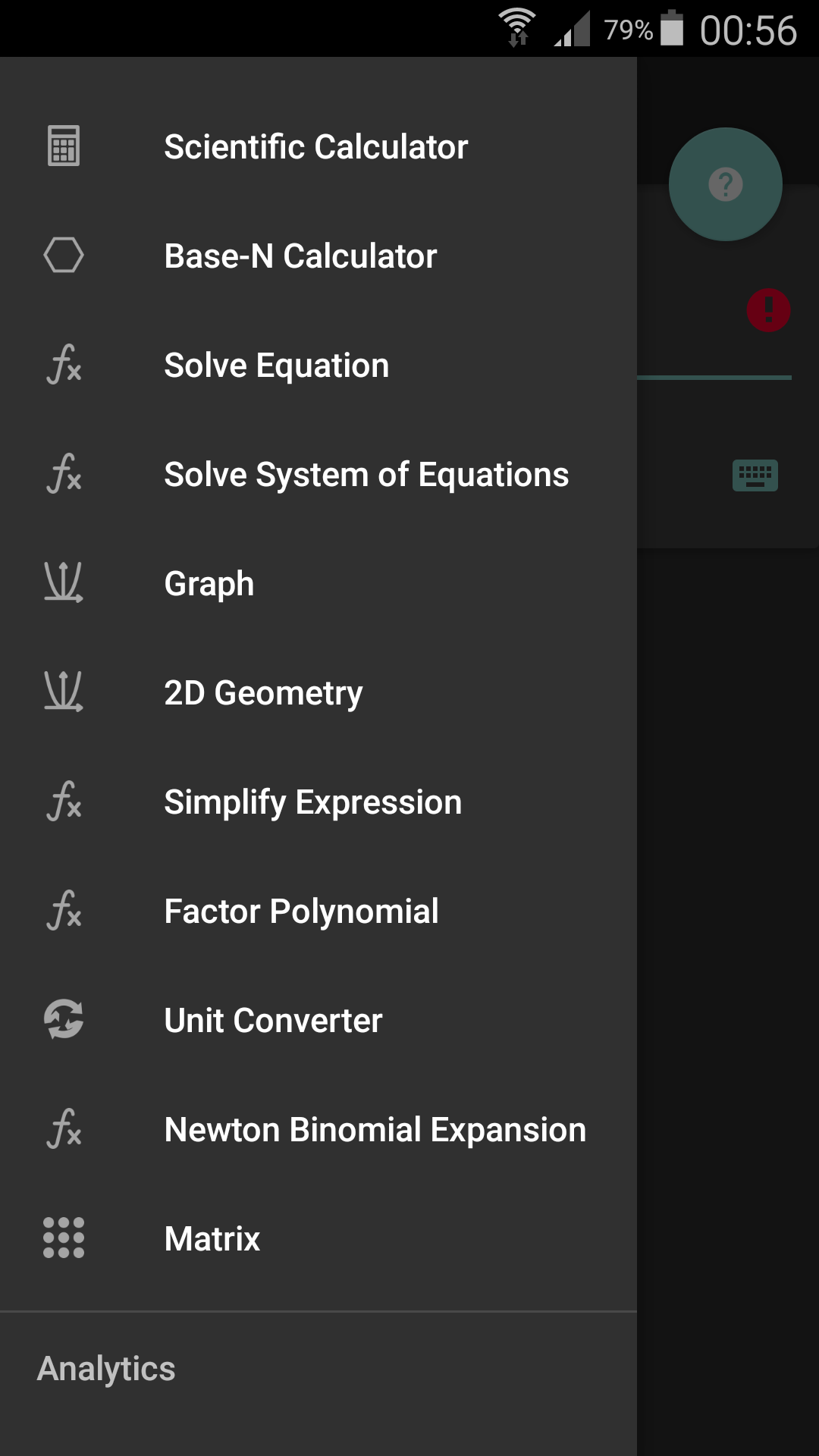Image resolution: width=819 pixels, height=1456 pixels.
Task: Select the Unit Converter sync-arrows icon
Action: point(64,1020)
